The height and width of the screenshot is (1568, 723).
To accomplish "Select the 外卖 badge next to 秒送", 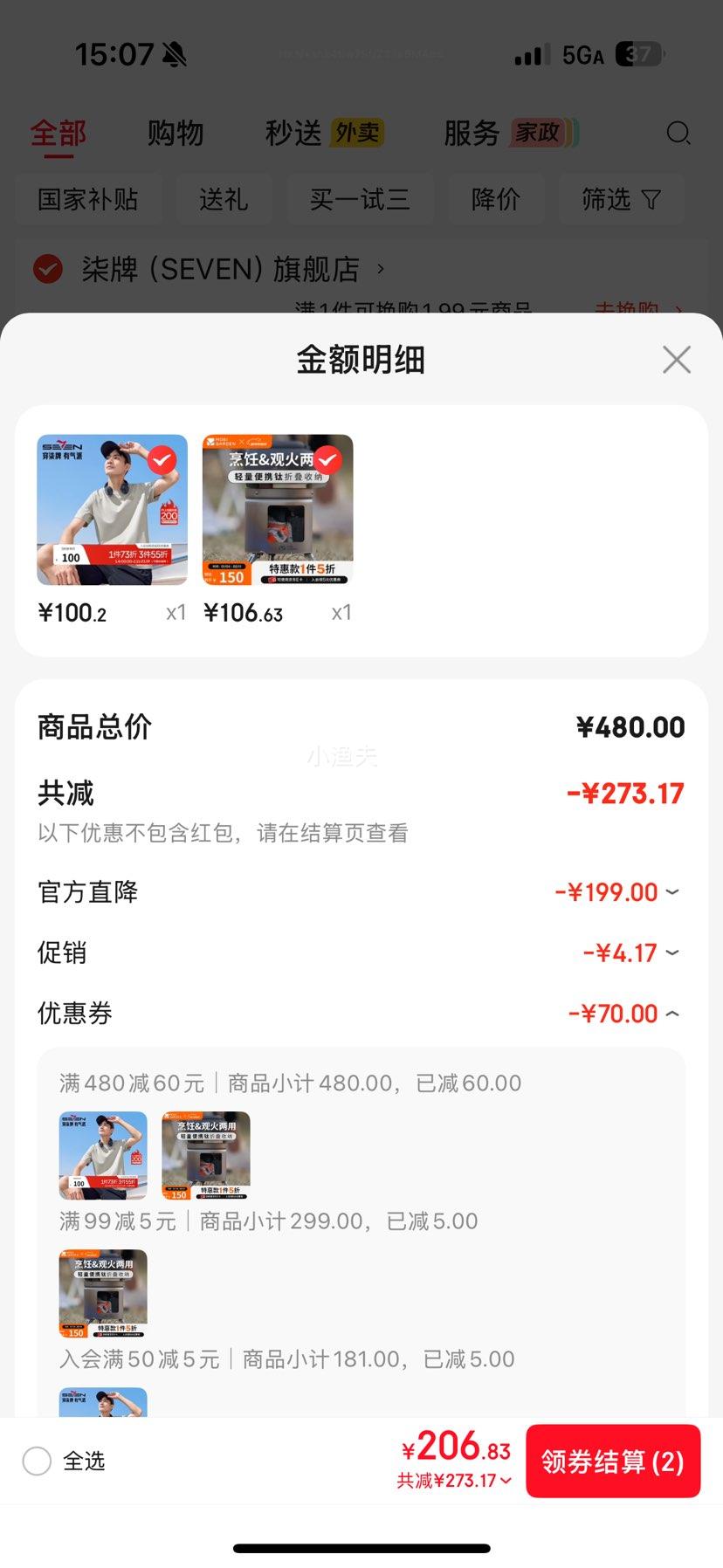I will 358,131.
